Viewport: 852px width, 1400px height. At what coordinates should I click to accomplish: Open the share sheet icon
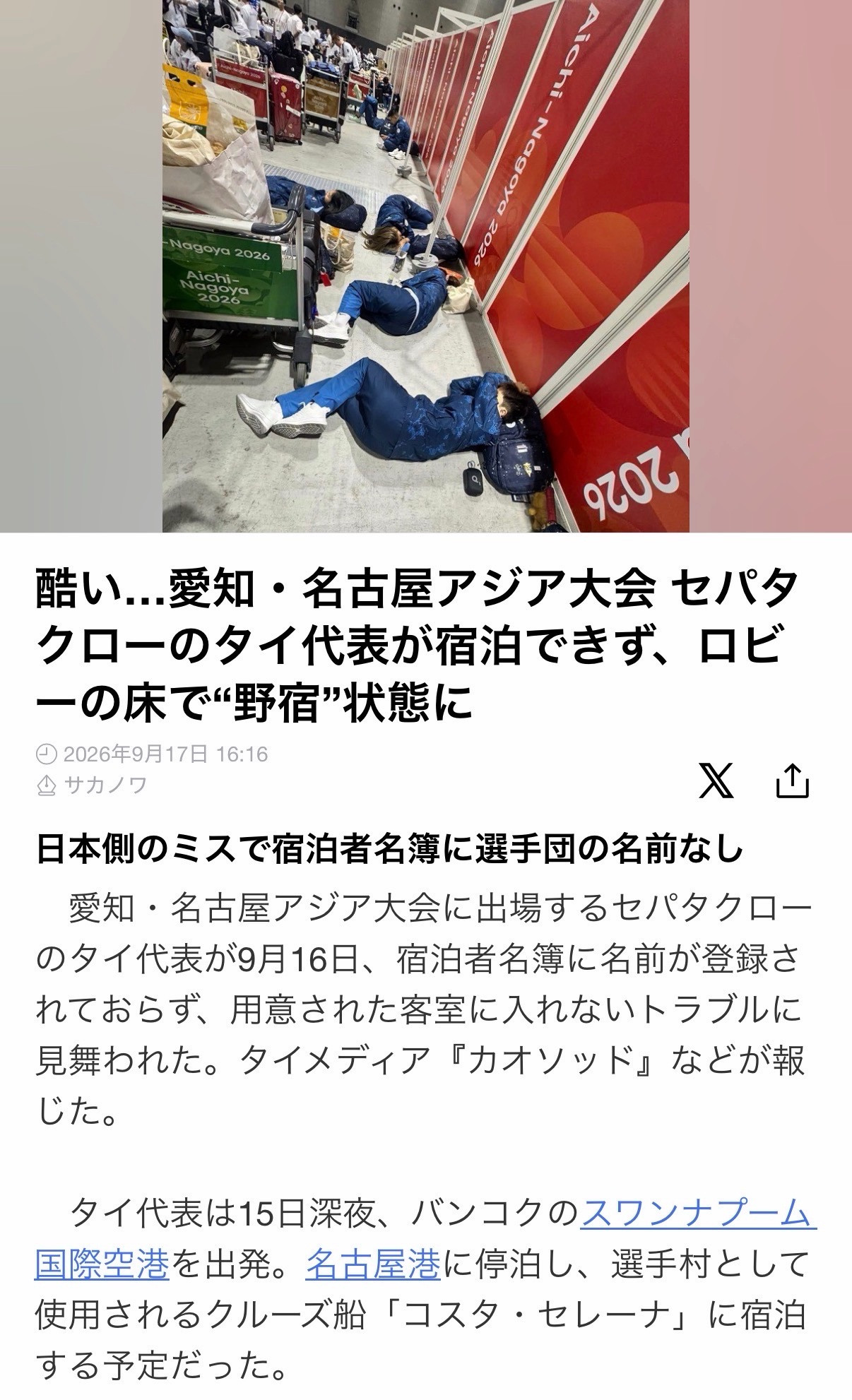[x=792, y=780]
